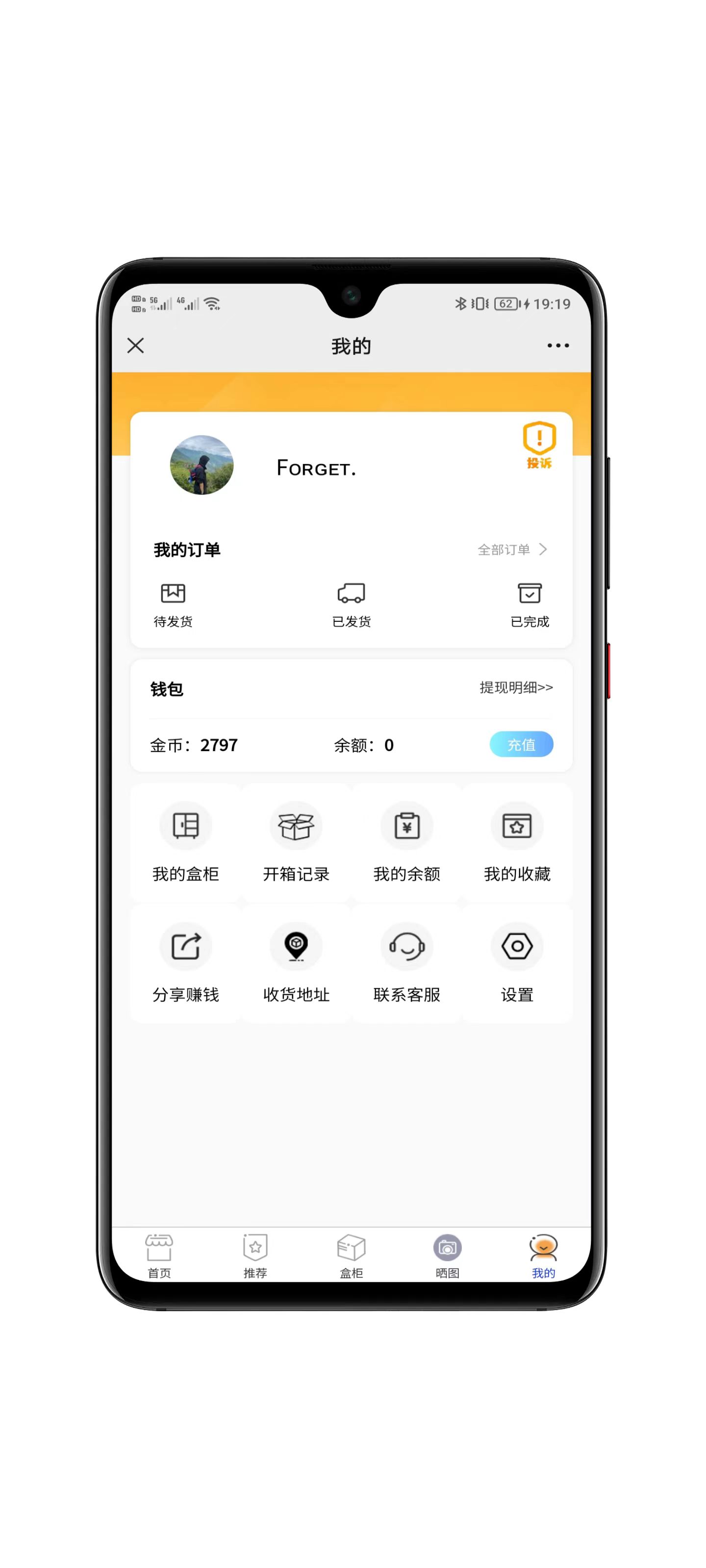Screen dimensions: 706x1568
Task: Tap the 充值 recharge button
Action: 521,744
